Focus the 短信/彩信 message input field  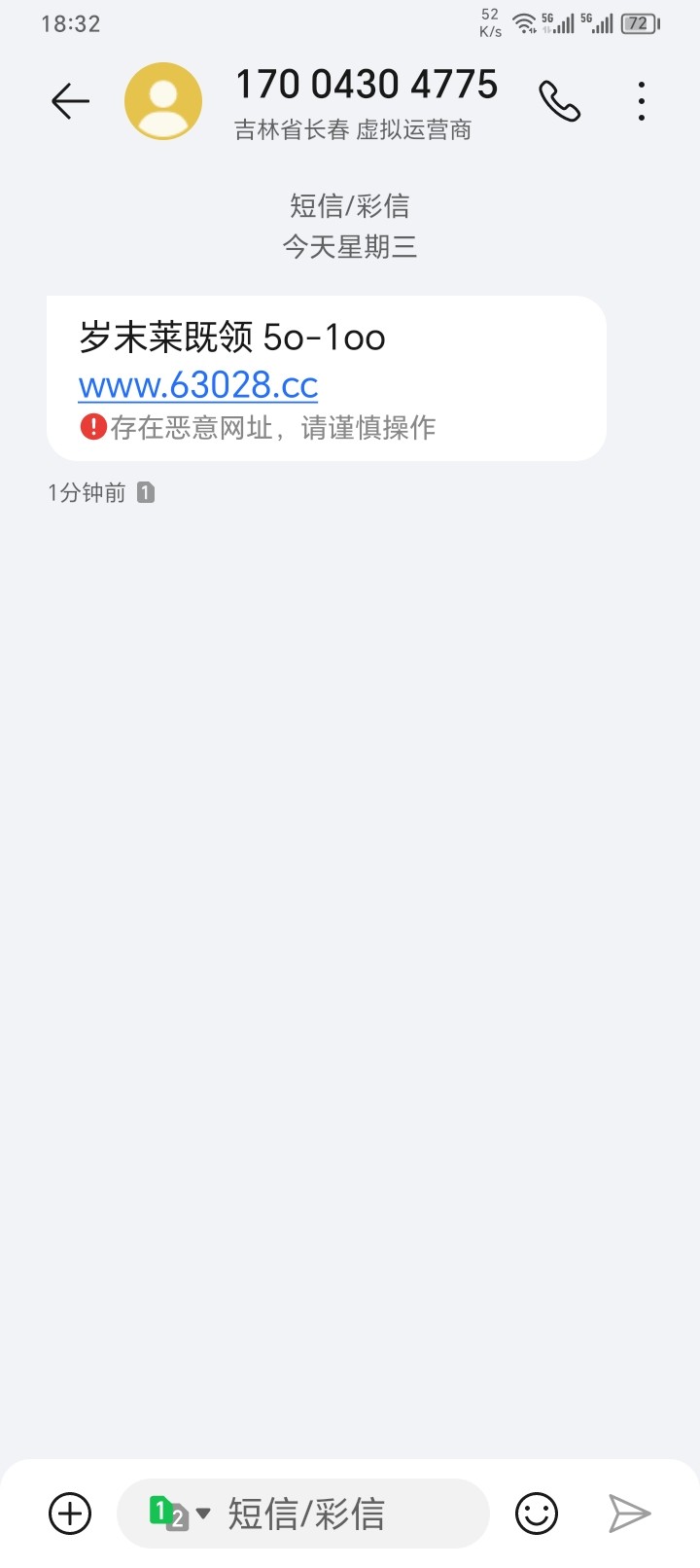pos(340,1514)
